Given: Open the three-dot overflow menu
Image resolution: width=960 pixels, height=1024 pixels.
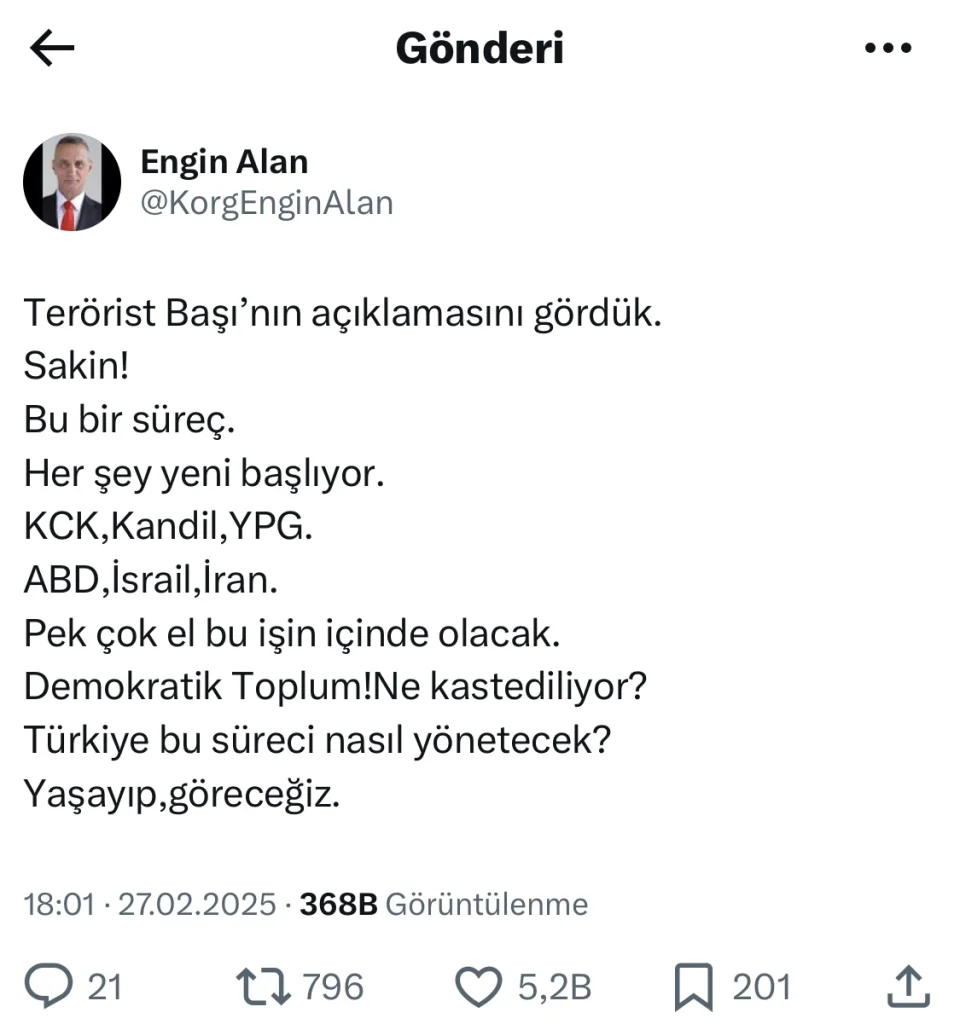Looking at the screenshot, I should (x=887, y=48).
